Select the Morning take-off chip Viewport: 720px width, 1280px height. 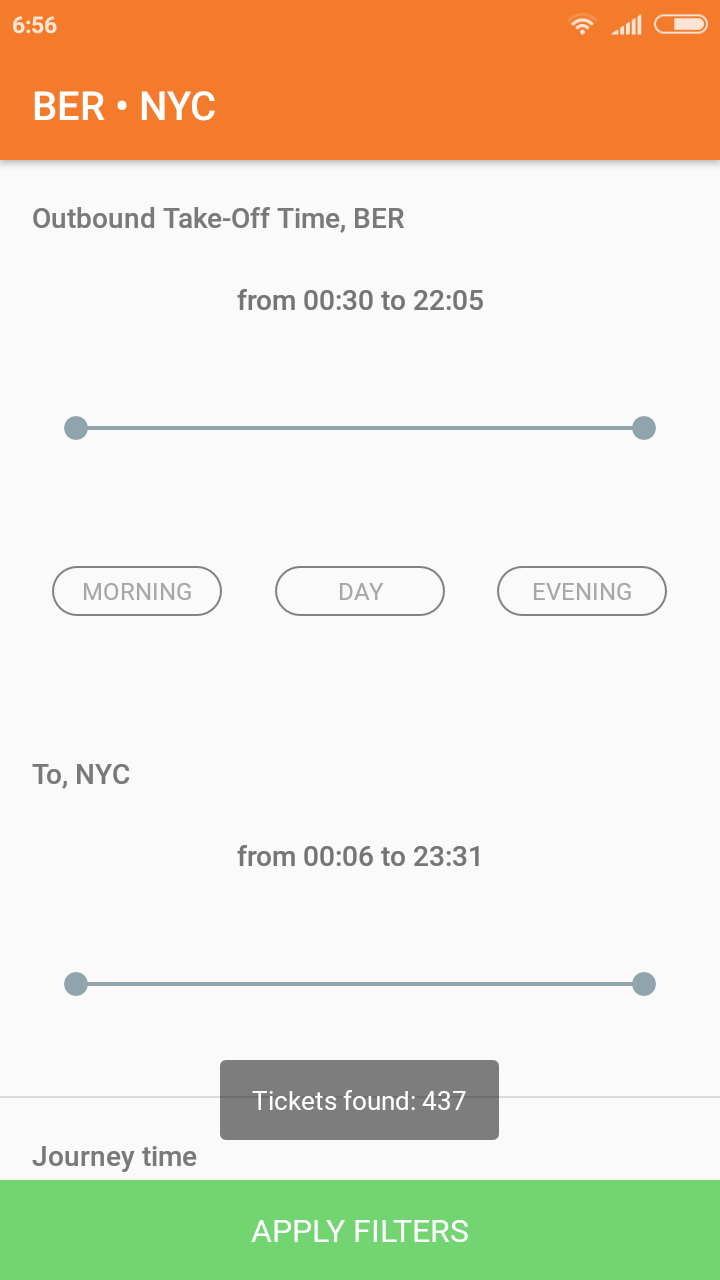[x=137, y=591]
